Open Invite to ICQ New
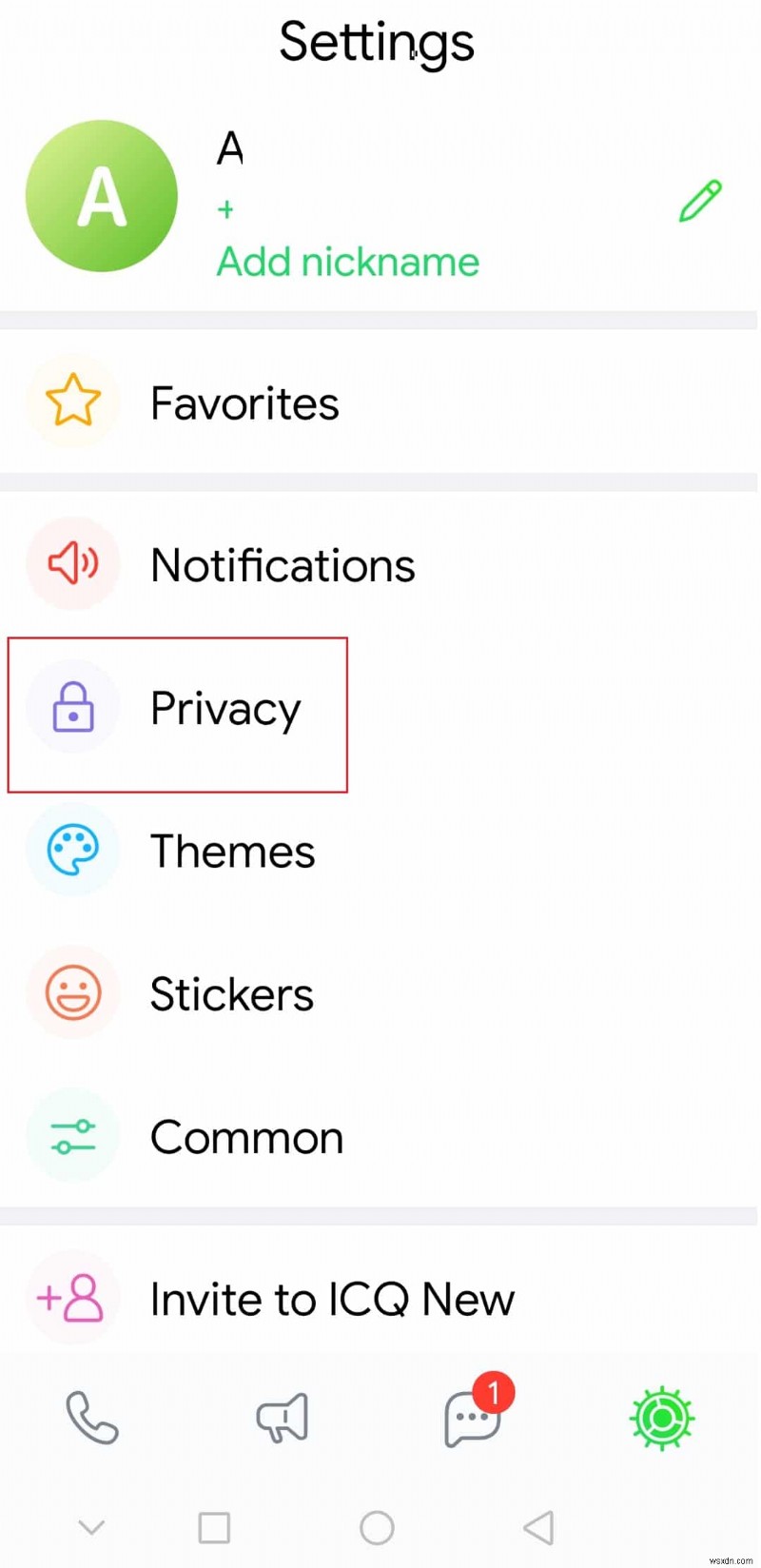Image resolution: width=761 pixels, height=1568 pixels. [331, 1298]
